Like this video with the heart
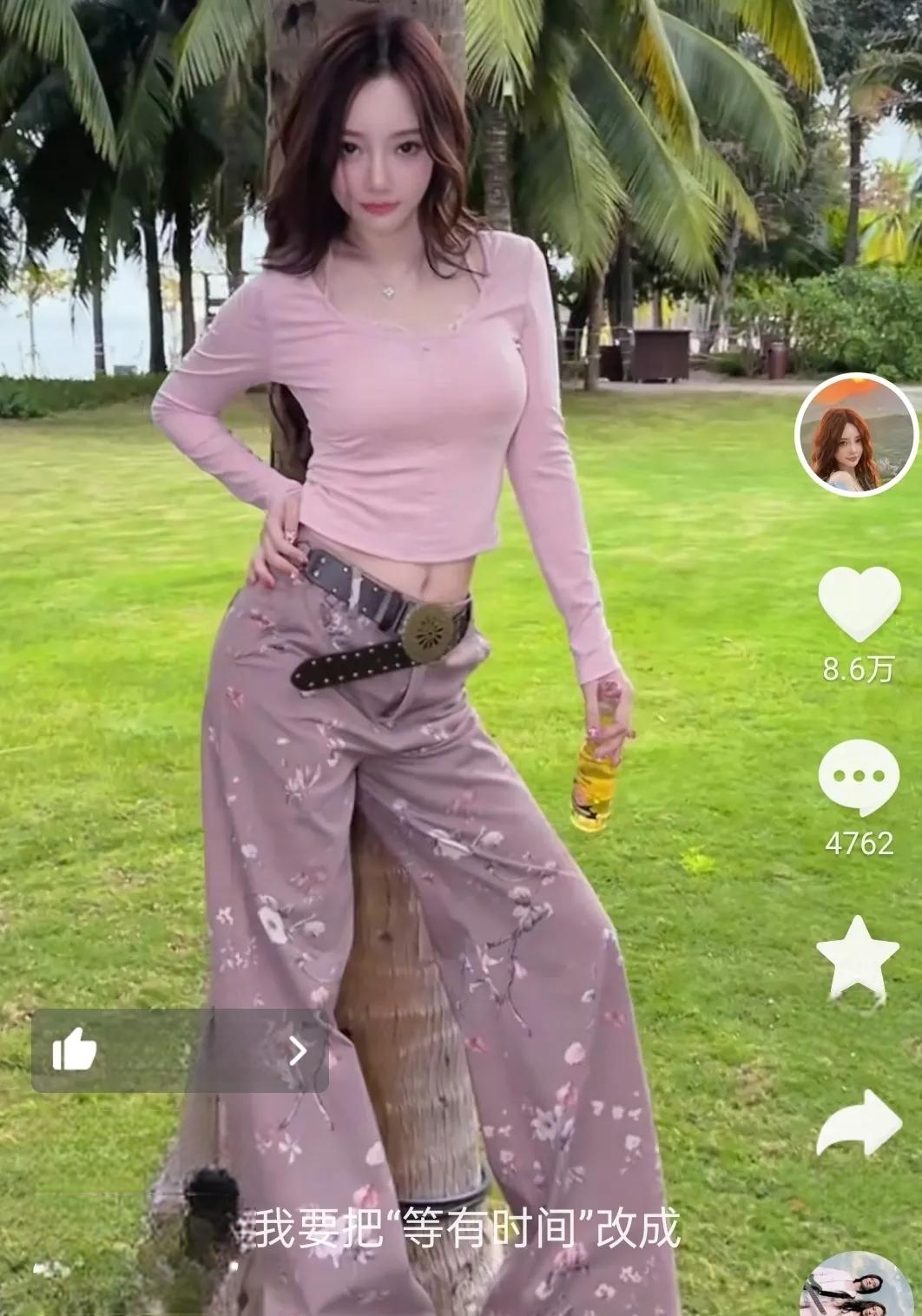Screen dimensions: 922x1316 click(859, 602)
